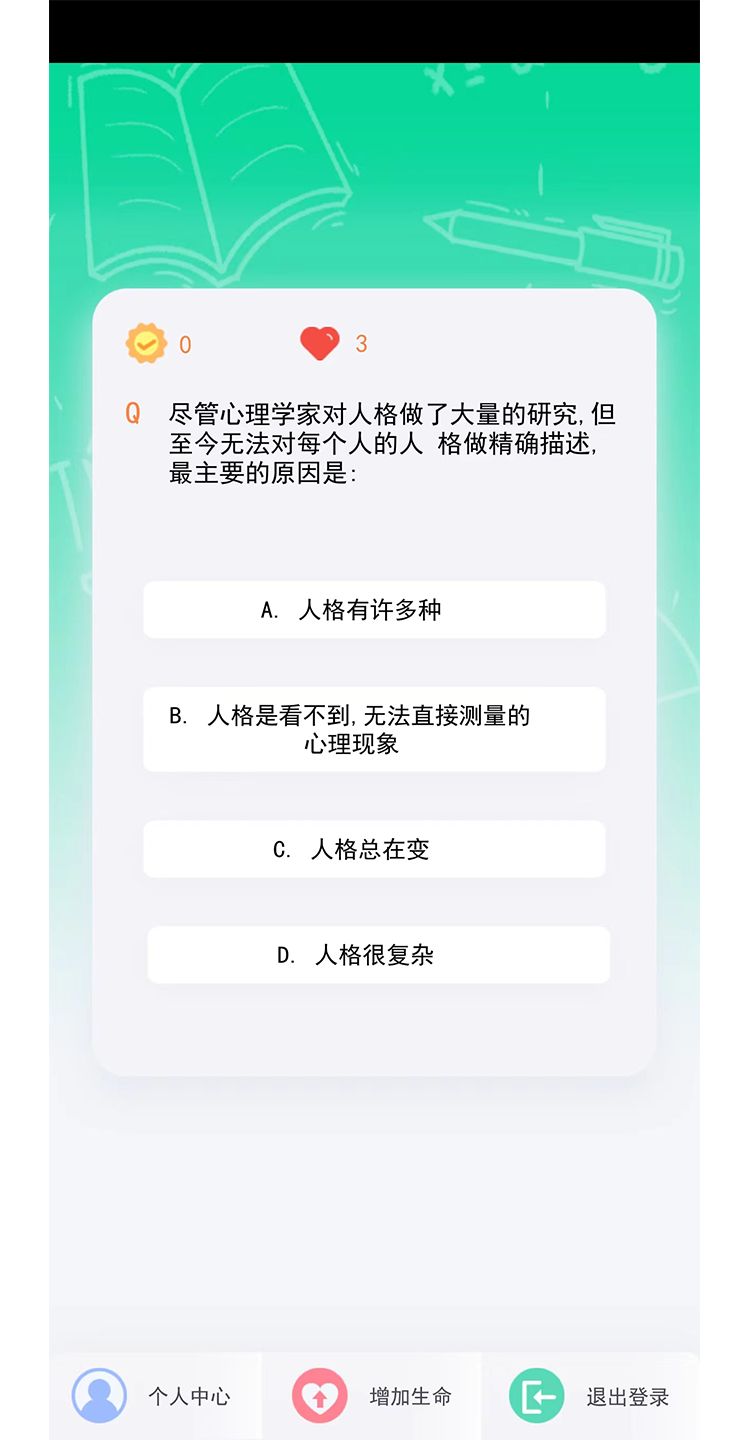Click the red heart lives icon
The image size is (750, 1440).
(318, 342)
